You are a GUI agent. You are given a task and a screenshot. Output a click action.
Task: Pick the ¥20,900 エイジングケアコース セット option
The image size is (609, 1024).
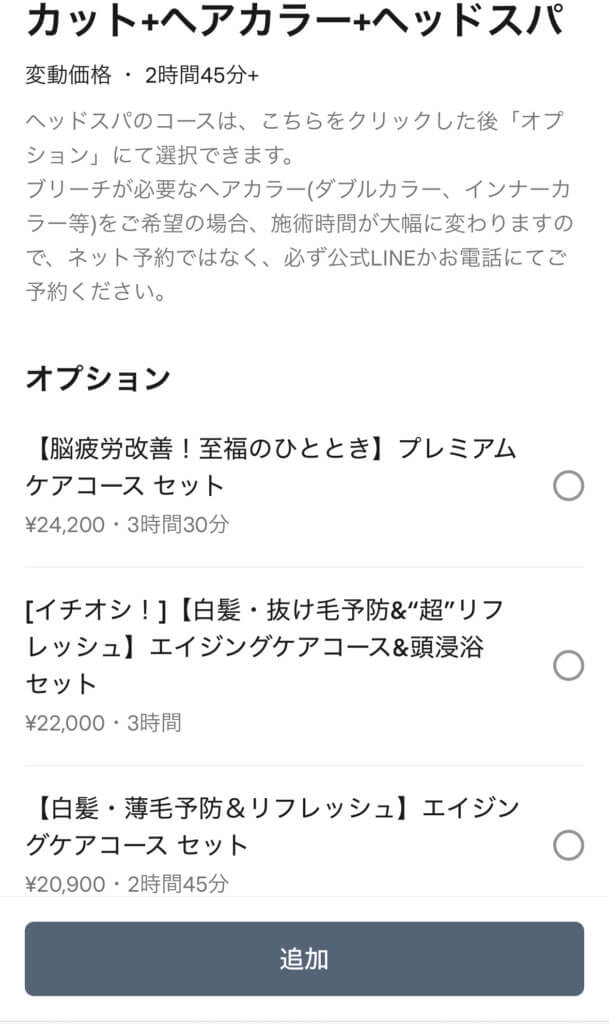[568, 846]
